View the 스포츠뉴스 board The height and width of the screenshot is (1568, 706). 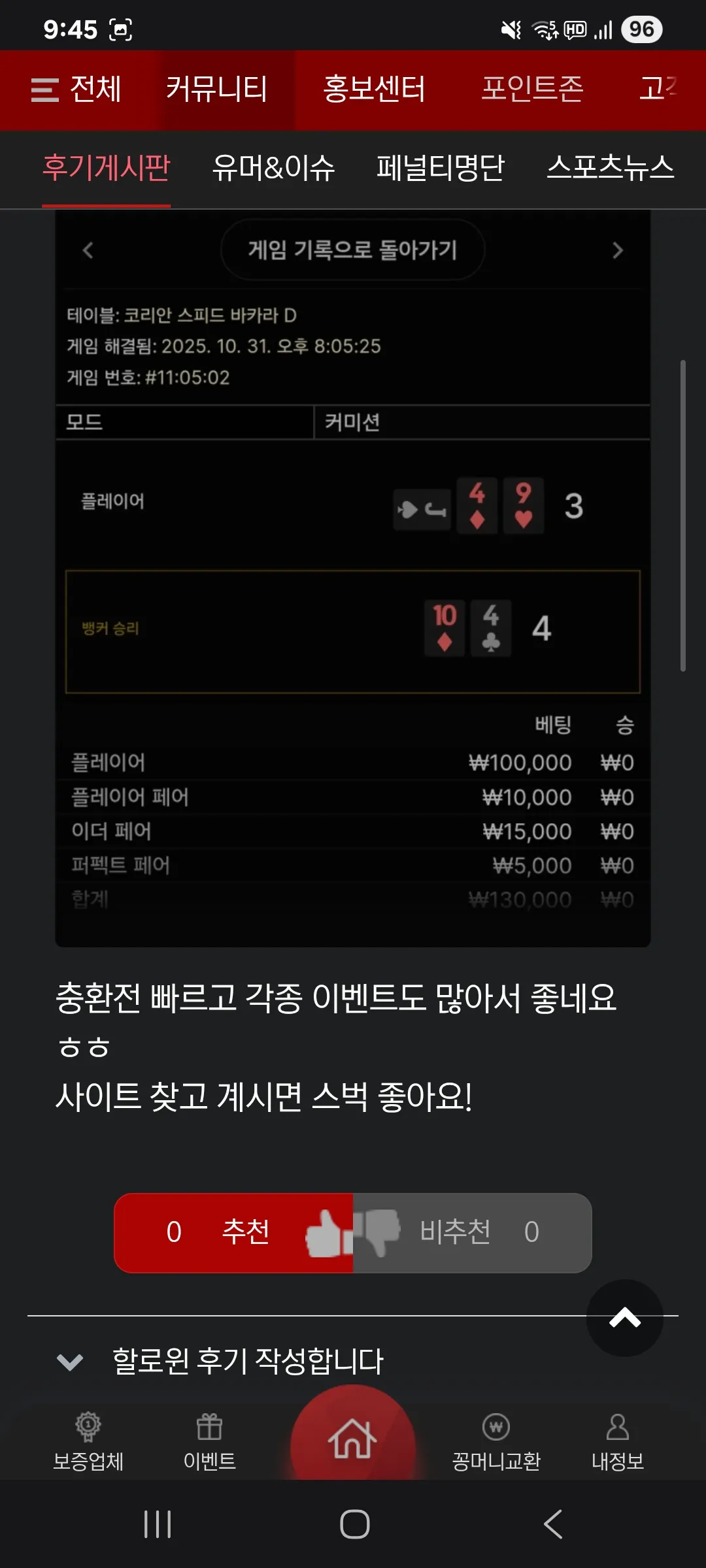click(x=610, y=168)
